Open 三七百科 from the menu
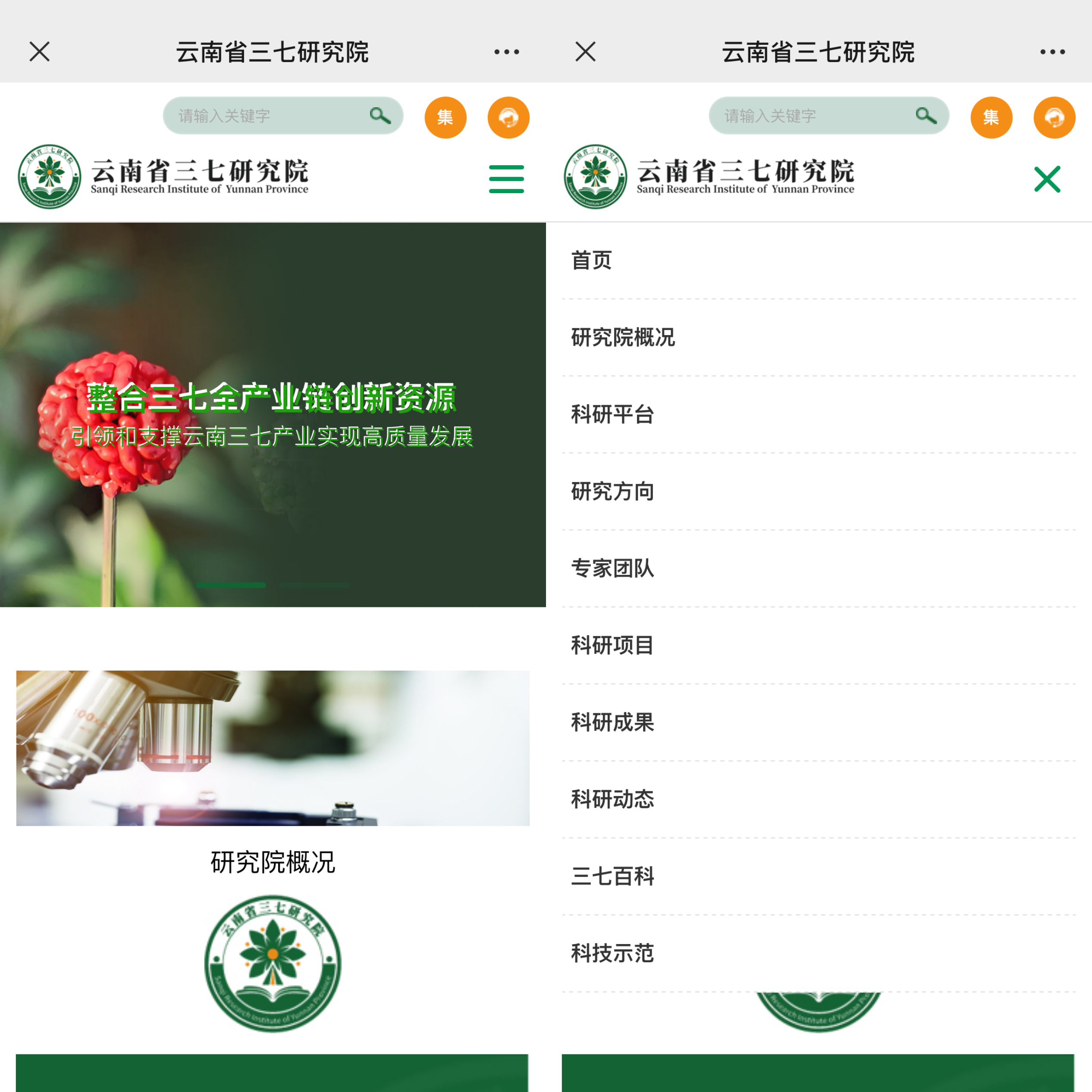Viewport: 1092px width, 1092px height. point(612,875)
